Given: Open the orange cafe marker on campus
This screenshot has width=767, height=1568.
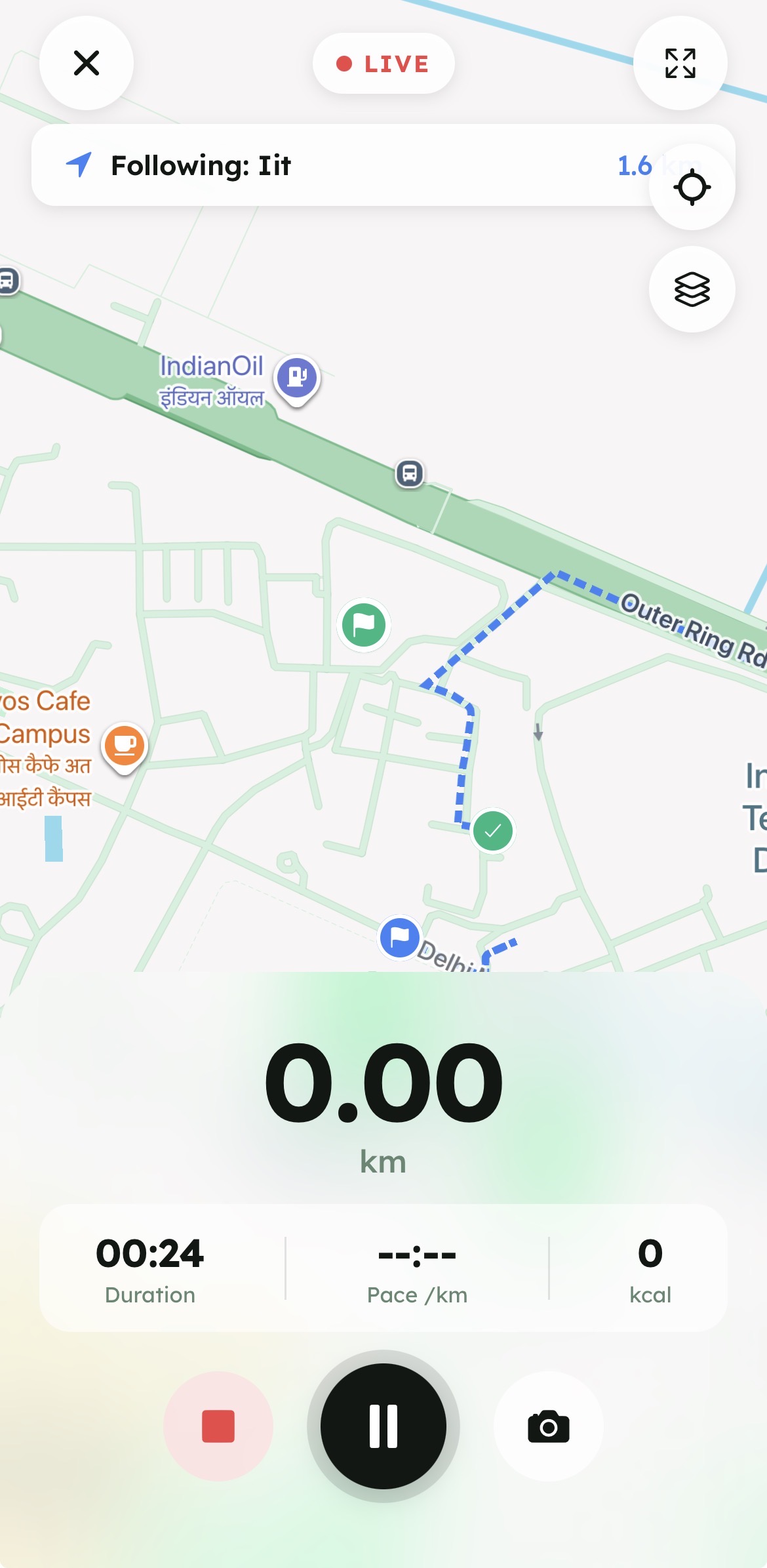Looking at the screenshot, I should pyautogui.click(x=125, y=746).
